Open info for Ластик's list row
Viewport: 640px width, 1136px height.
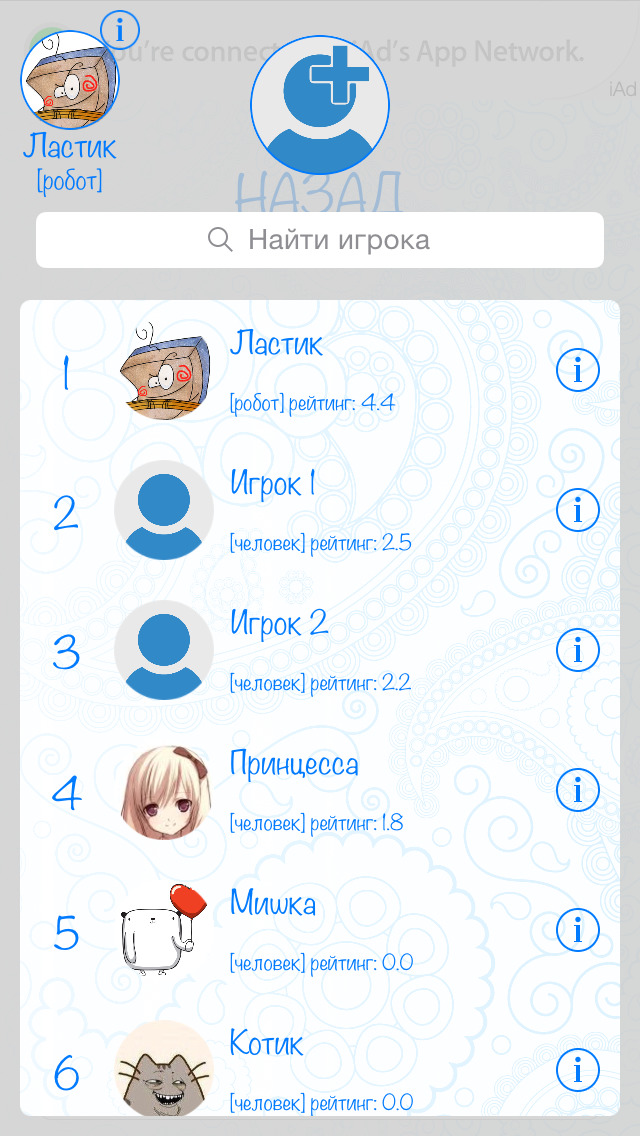pyautogui.click(x=577, y=372)
